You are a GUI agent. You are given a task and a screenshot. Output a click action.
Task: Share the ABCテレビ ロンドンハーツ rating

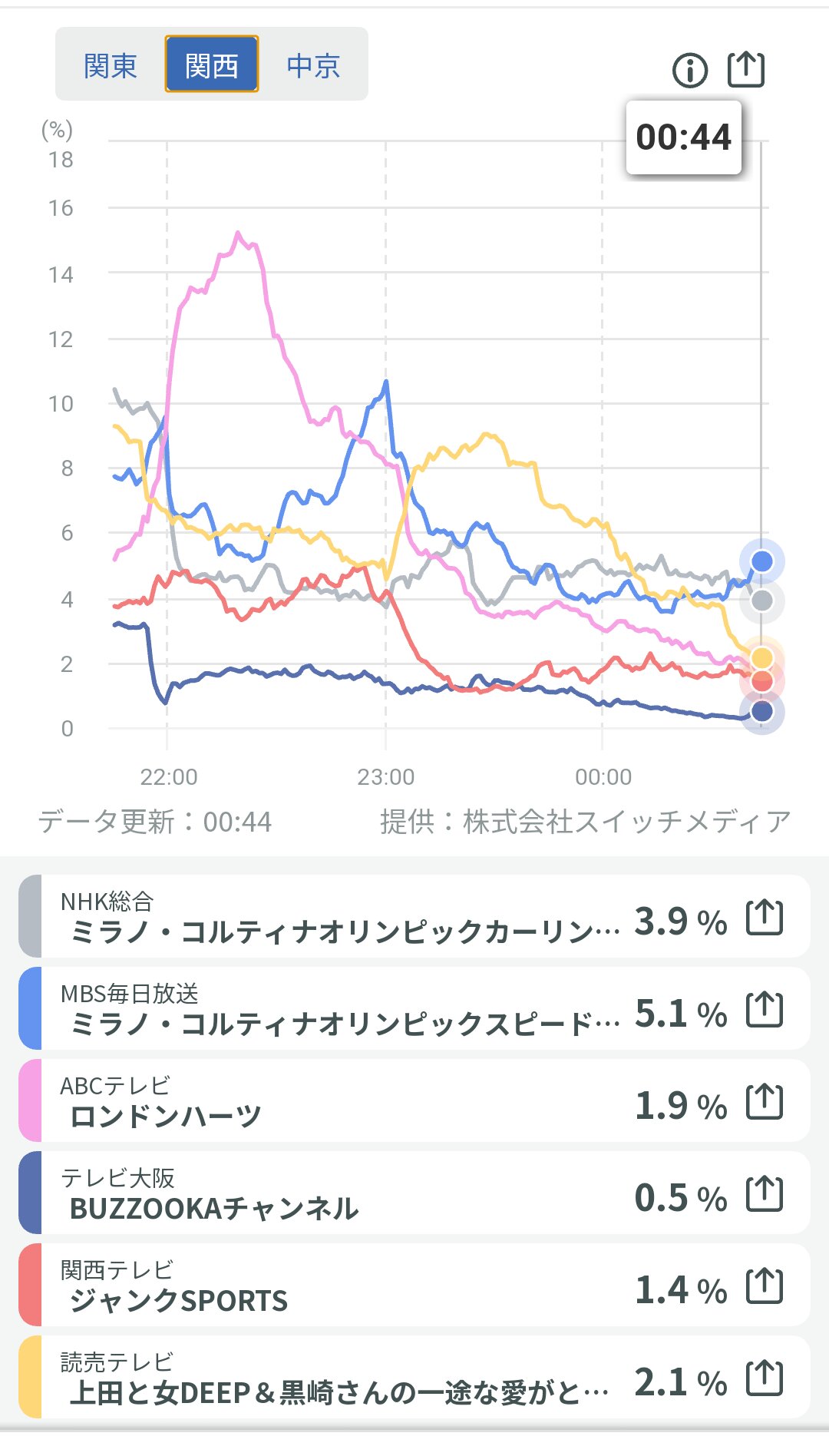(765, 1102)
